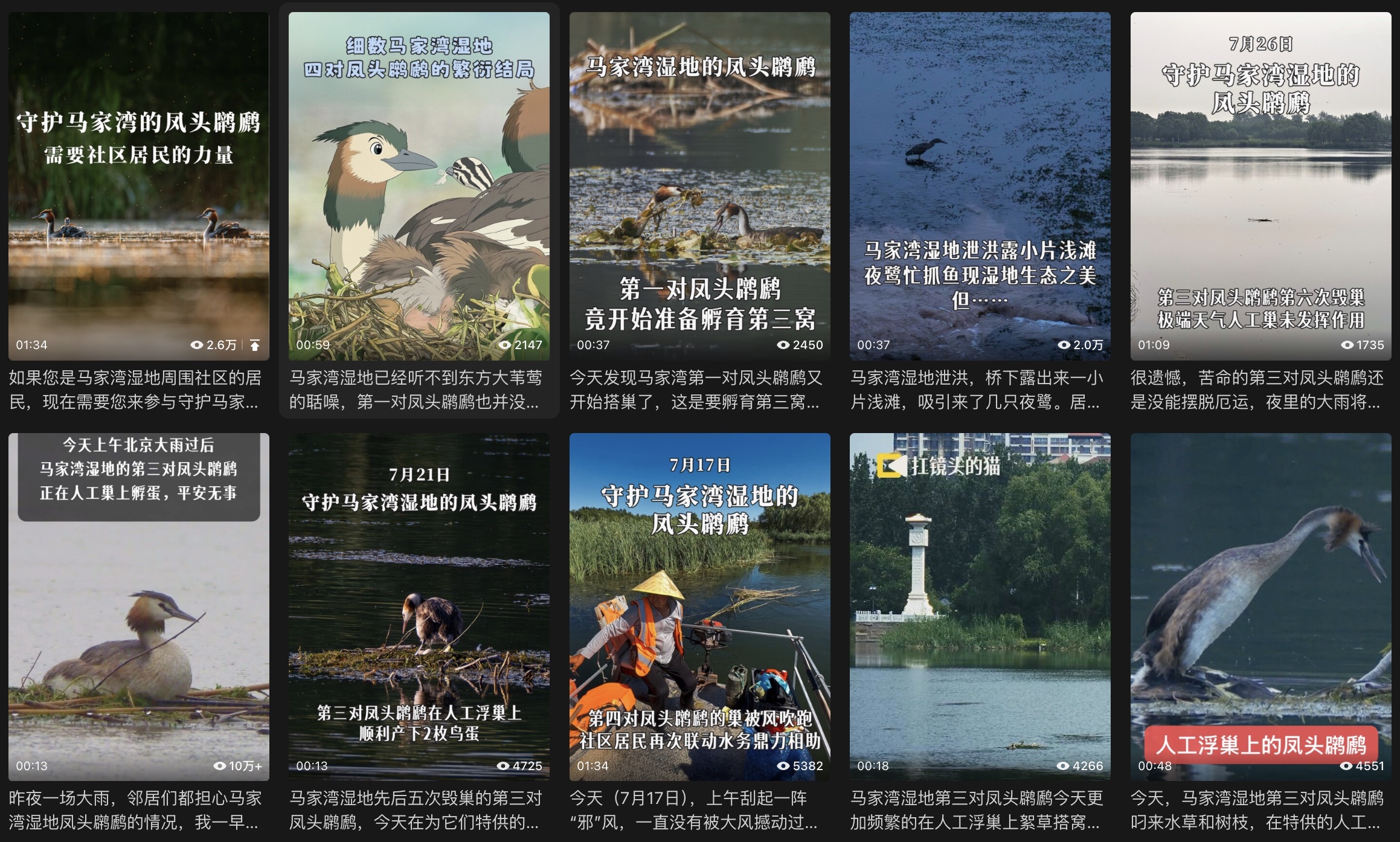This screenshot has width=1400, height=842.
Task: Watch the video '马家湾湿地泄洪露小片浅滩'
Action: pos(980,186)
